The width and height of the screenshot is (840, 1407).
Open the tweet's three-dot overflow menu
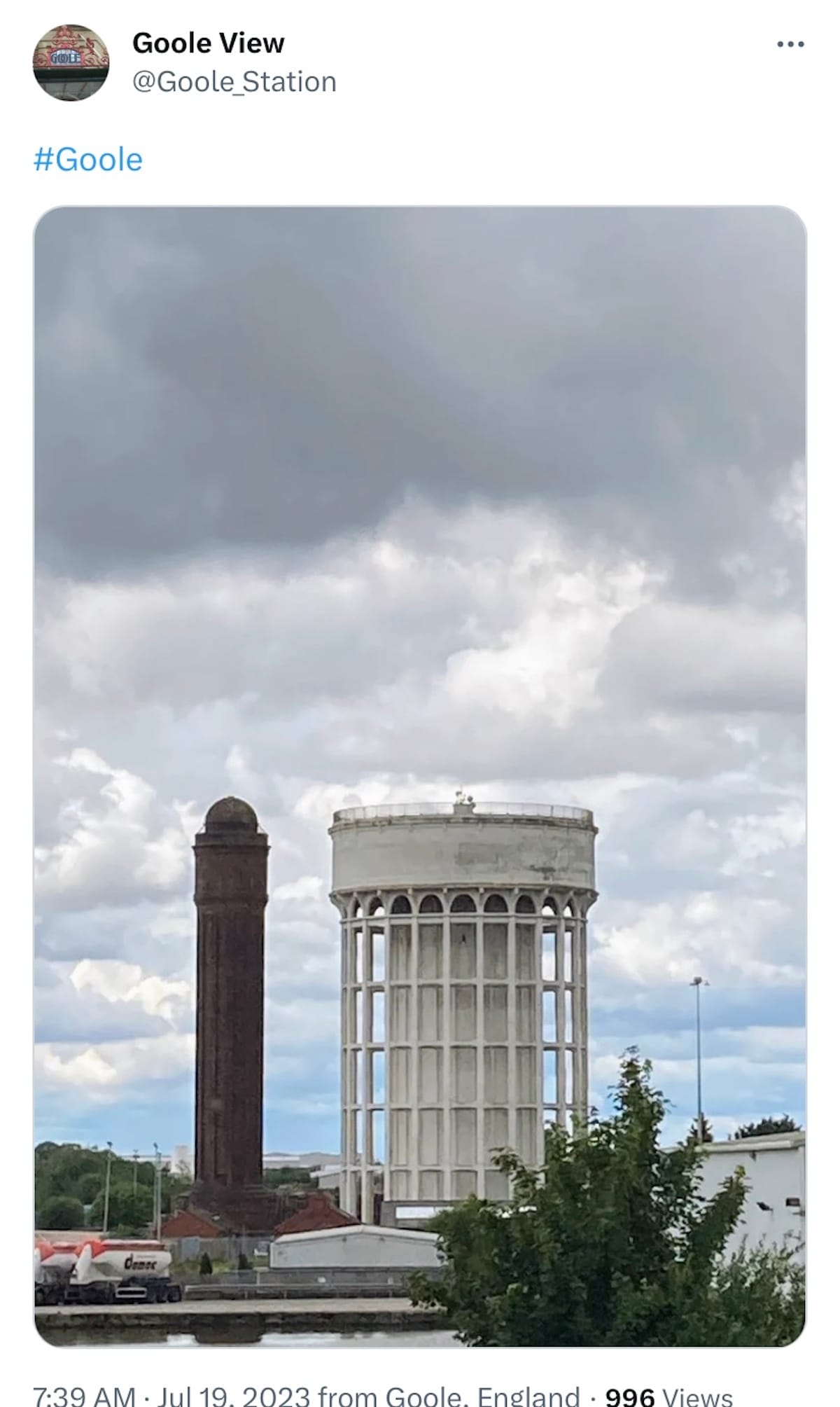[x=790, y=45]
